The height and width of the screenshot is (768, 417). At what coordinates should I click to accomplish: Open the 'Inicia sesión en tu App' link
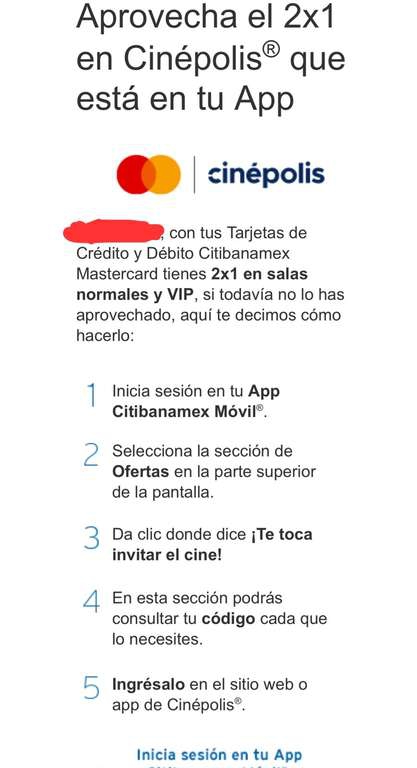click(x=219, y=755)
